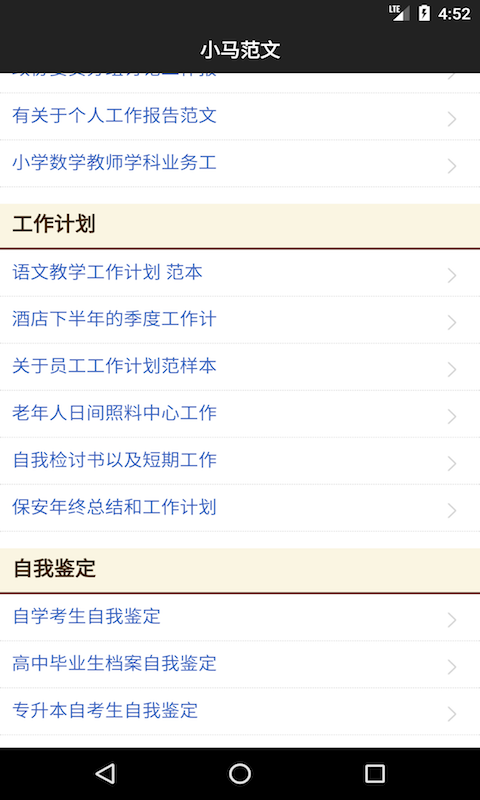Select 酒店下半年的季度工作计 row

(240, 320)
